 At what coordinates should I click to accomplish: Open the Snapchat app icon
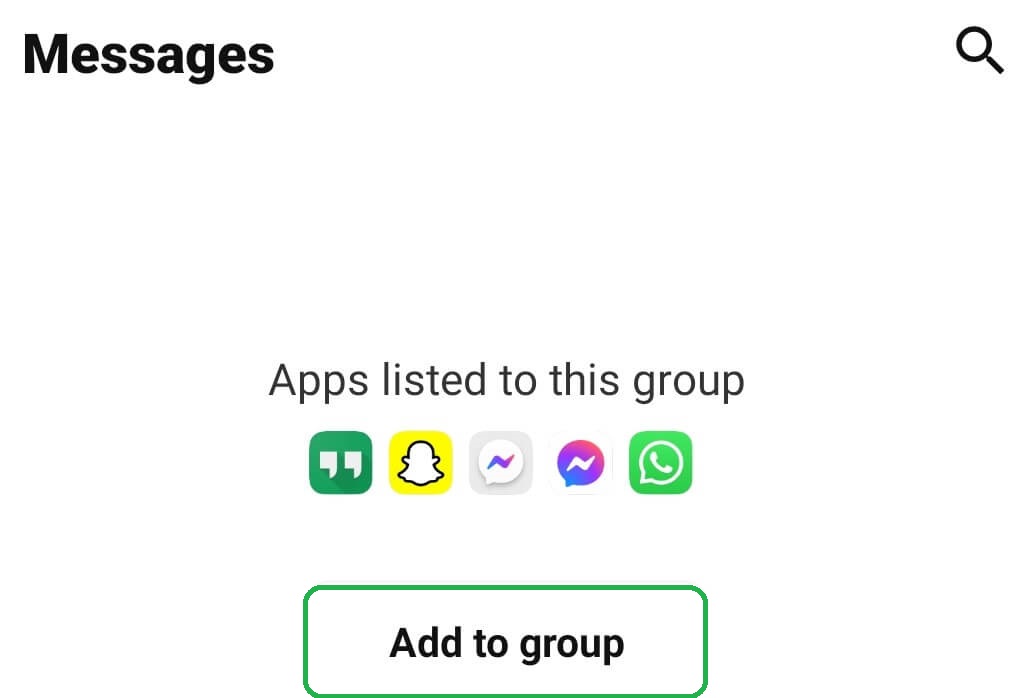[420, 463]
